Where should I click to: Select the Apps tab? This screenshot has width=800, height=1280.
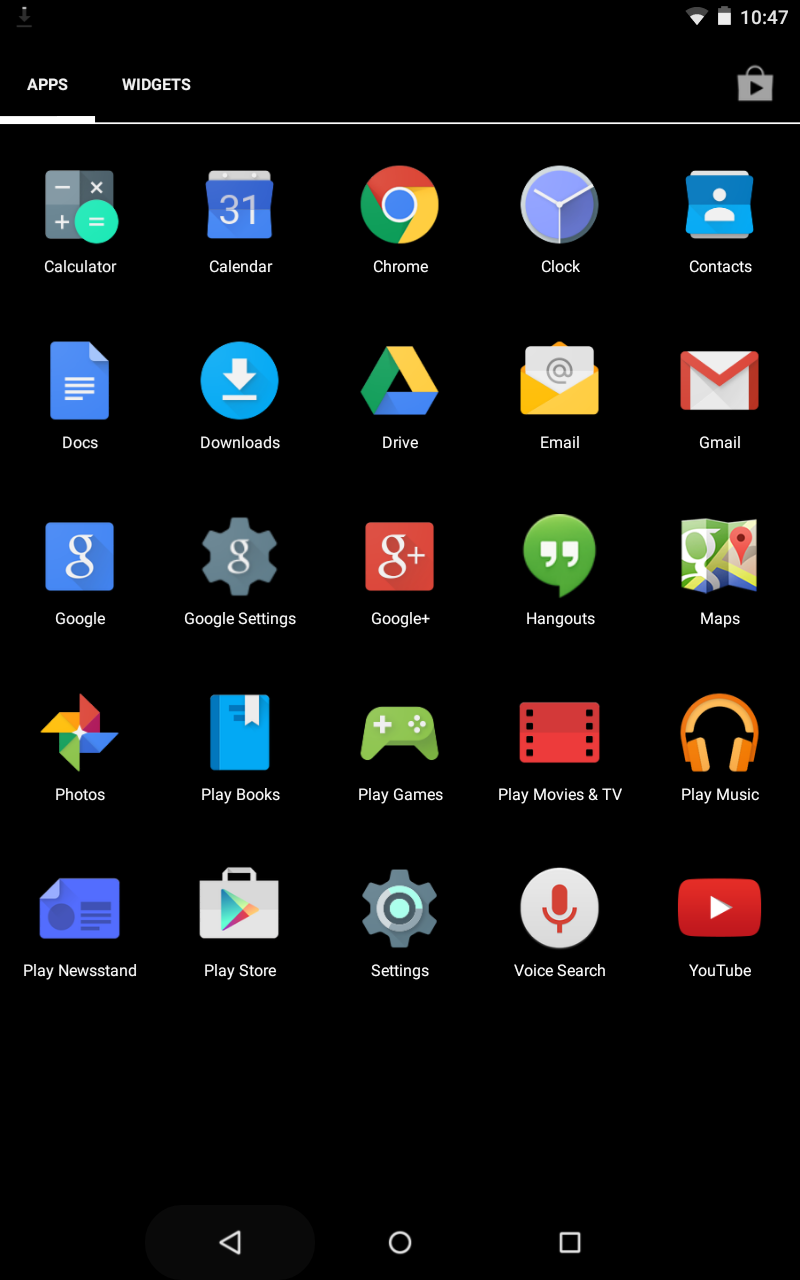pos(47,84)
